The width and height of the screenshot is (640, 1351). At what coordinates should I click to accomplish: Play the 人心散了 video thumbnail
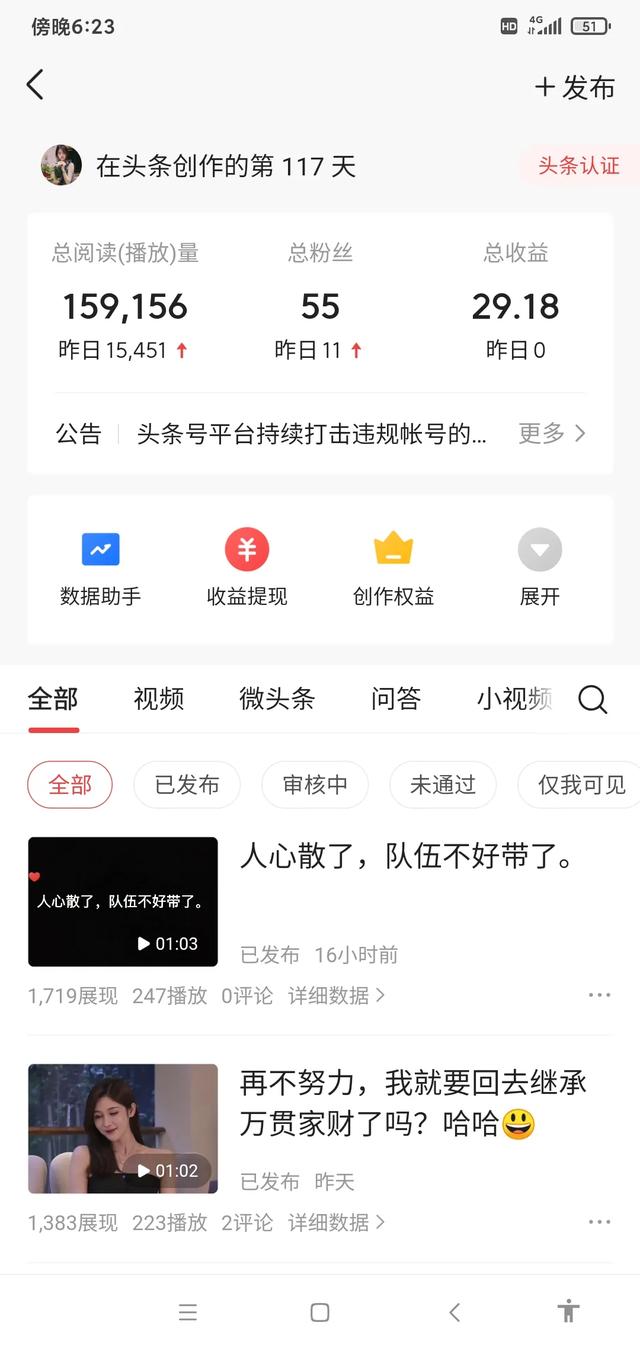point(123,901)
